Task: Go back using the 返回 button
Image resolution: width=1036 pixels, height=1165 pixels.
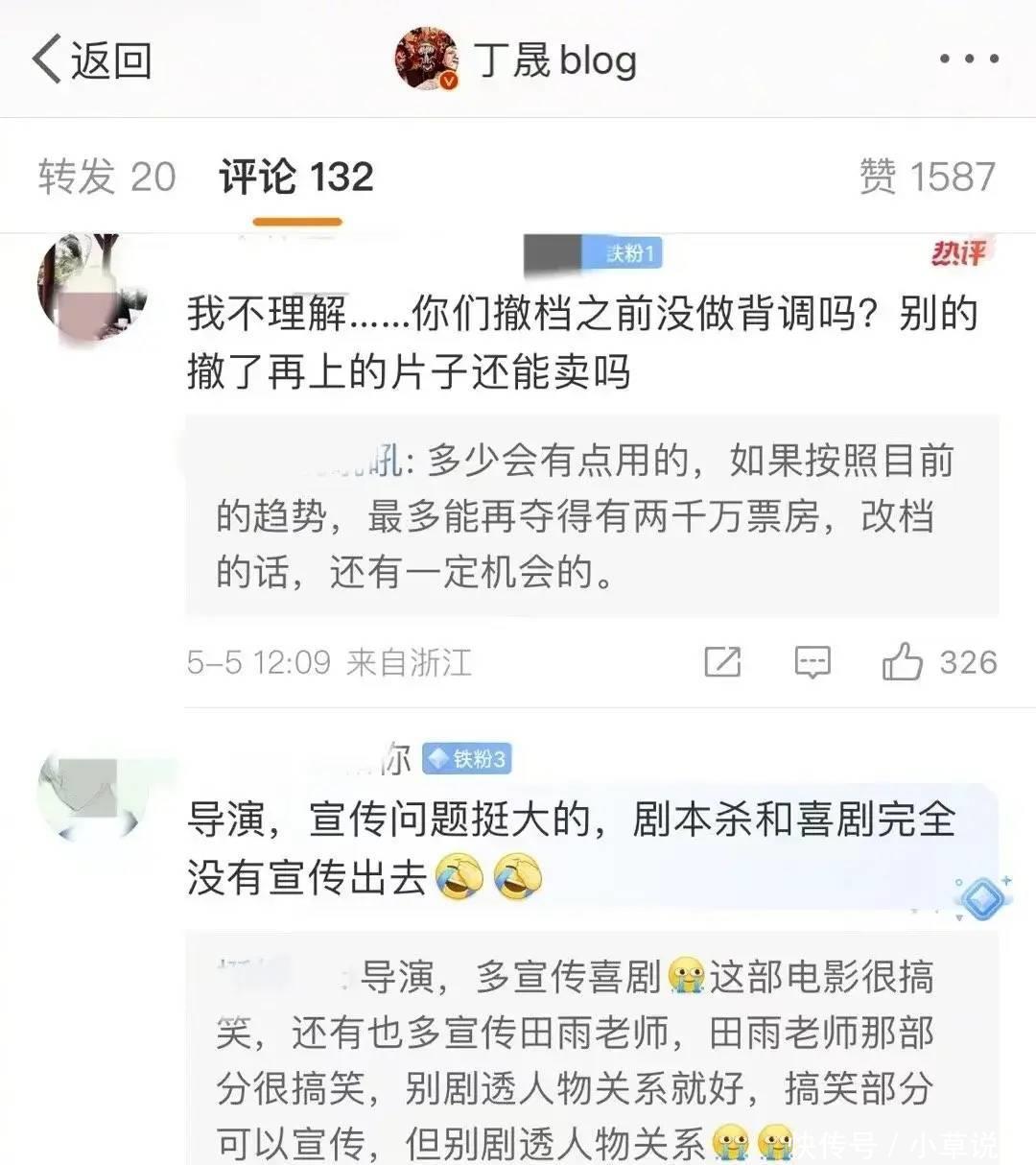Action: (x=92, y=59)
